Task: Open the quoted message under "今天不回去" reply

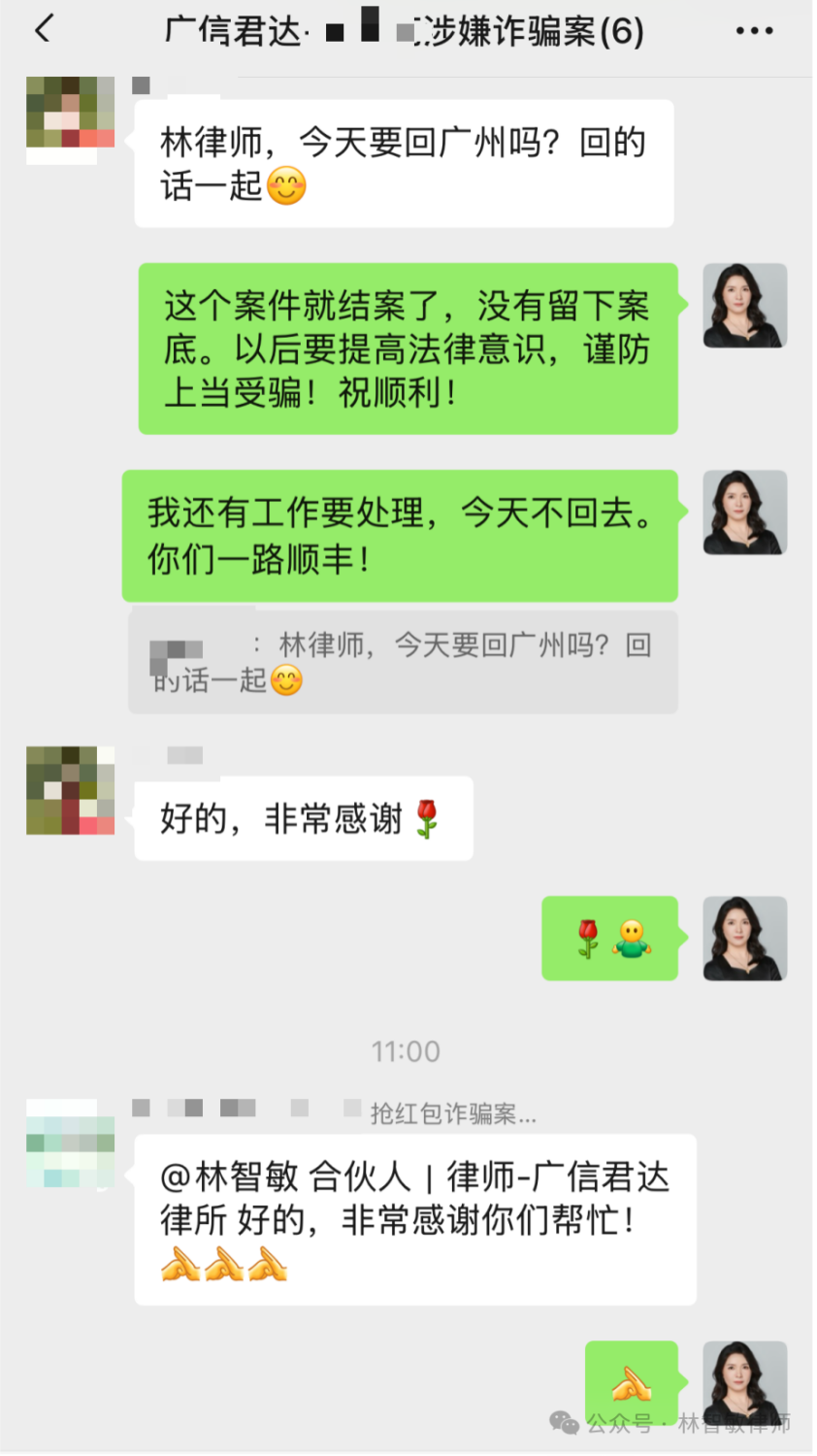Action: pyautogui.click(x=403, y=662)
